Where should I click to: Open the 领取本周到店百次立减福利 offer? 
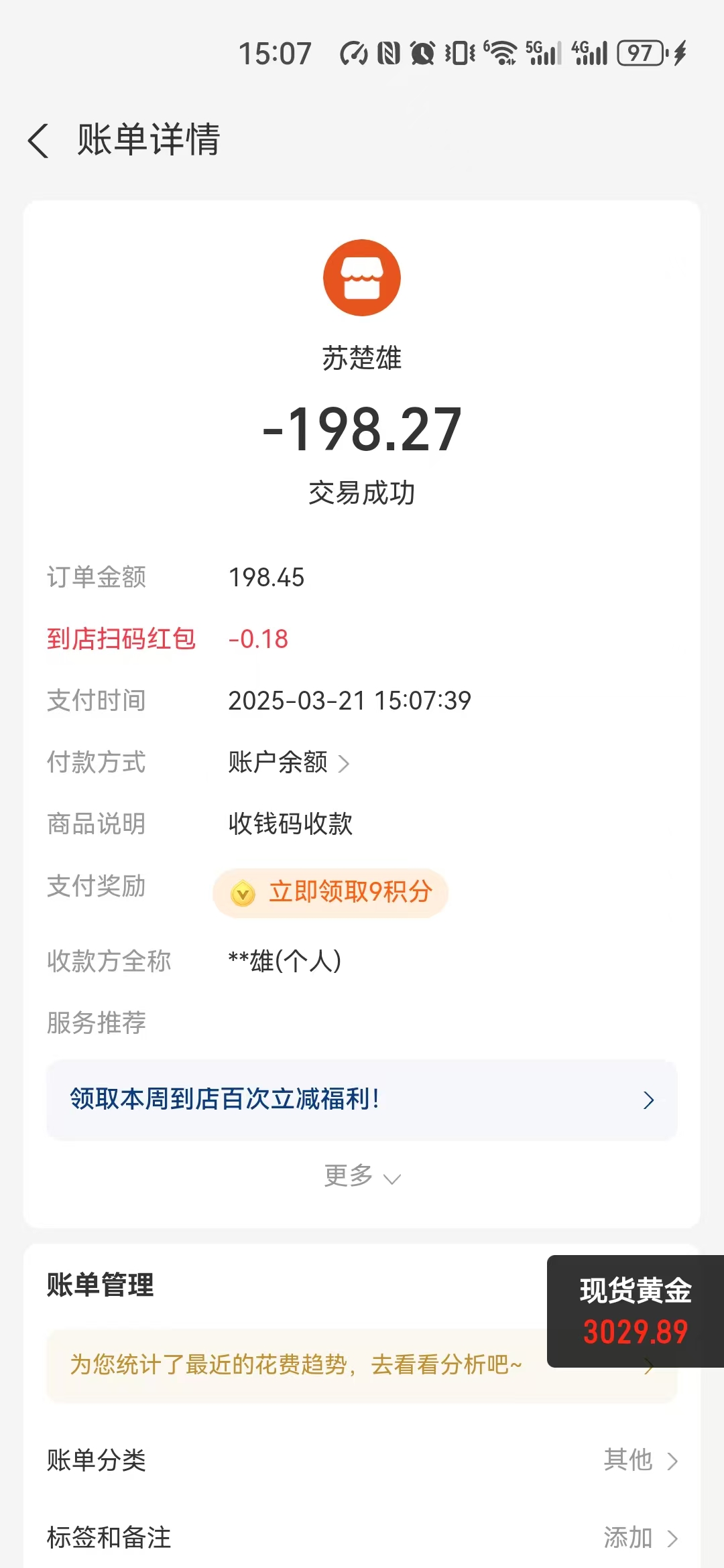click(361, 1100)
